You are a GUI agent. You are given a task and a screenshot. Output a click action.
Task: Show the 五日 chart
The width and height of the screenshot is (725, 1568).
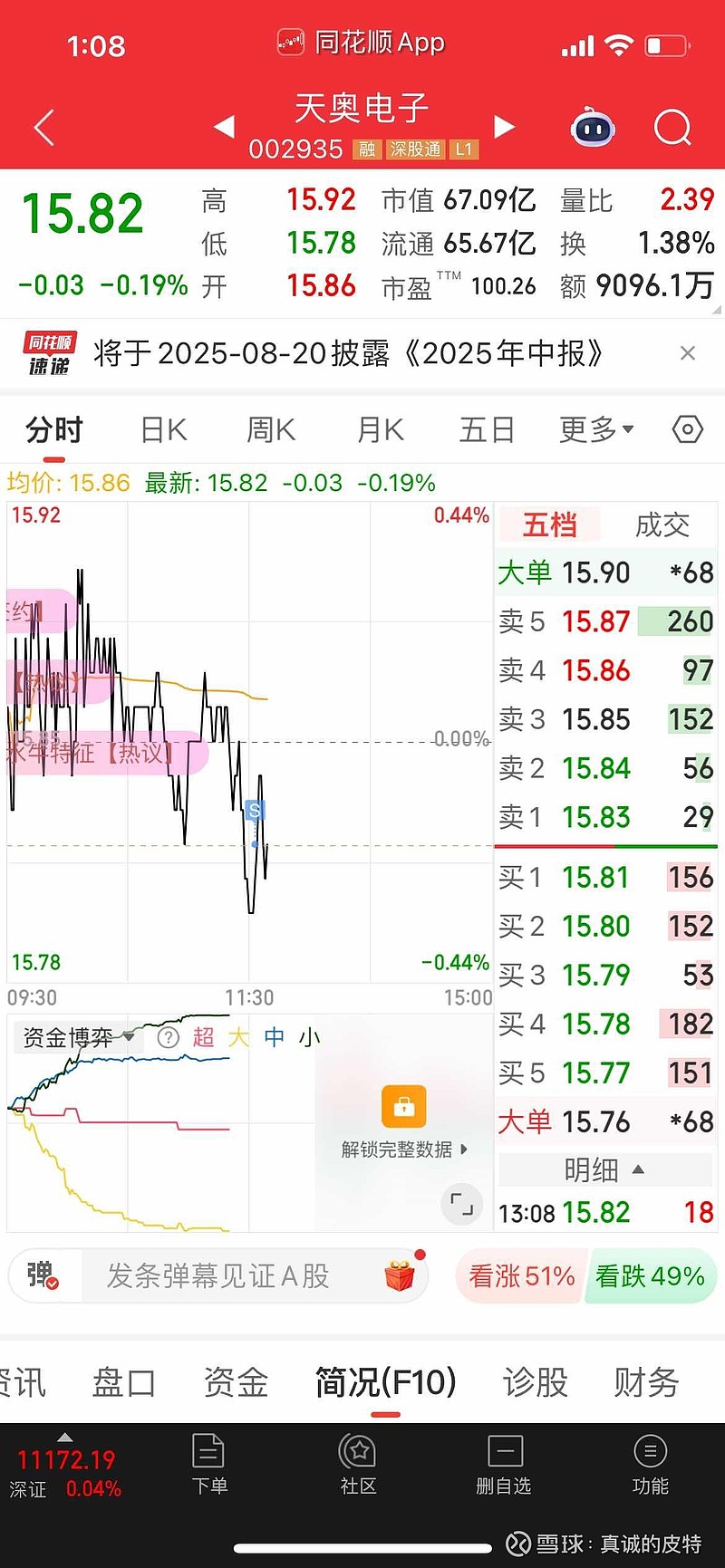(x=487, y=429)
